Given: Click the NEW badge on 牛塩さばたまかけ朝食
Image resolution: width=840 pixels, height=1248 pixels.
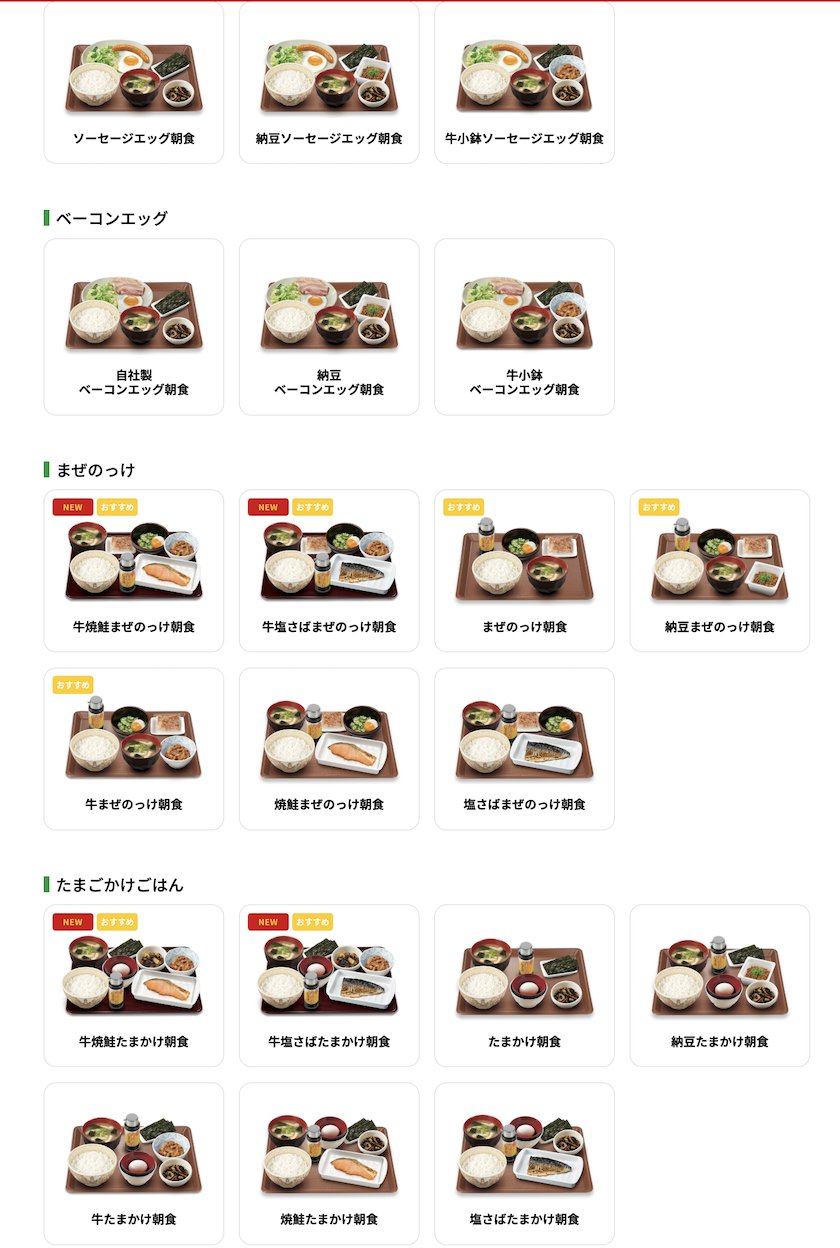Looking at the screenshot, I should click(x=266, y=922).
